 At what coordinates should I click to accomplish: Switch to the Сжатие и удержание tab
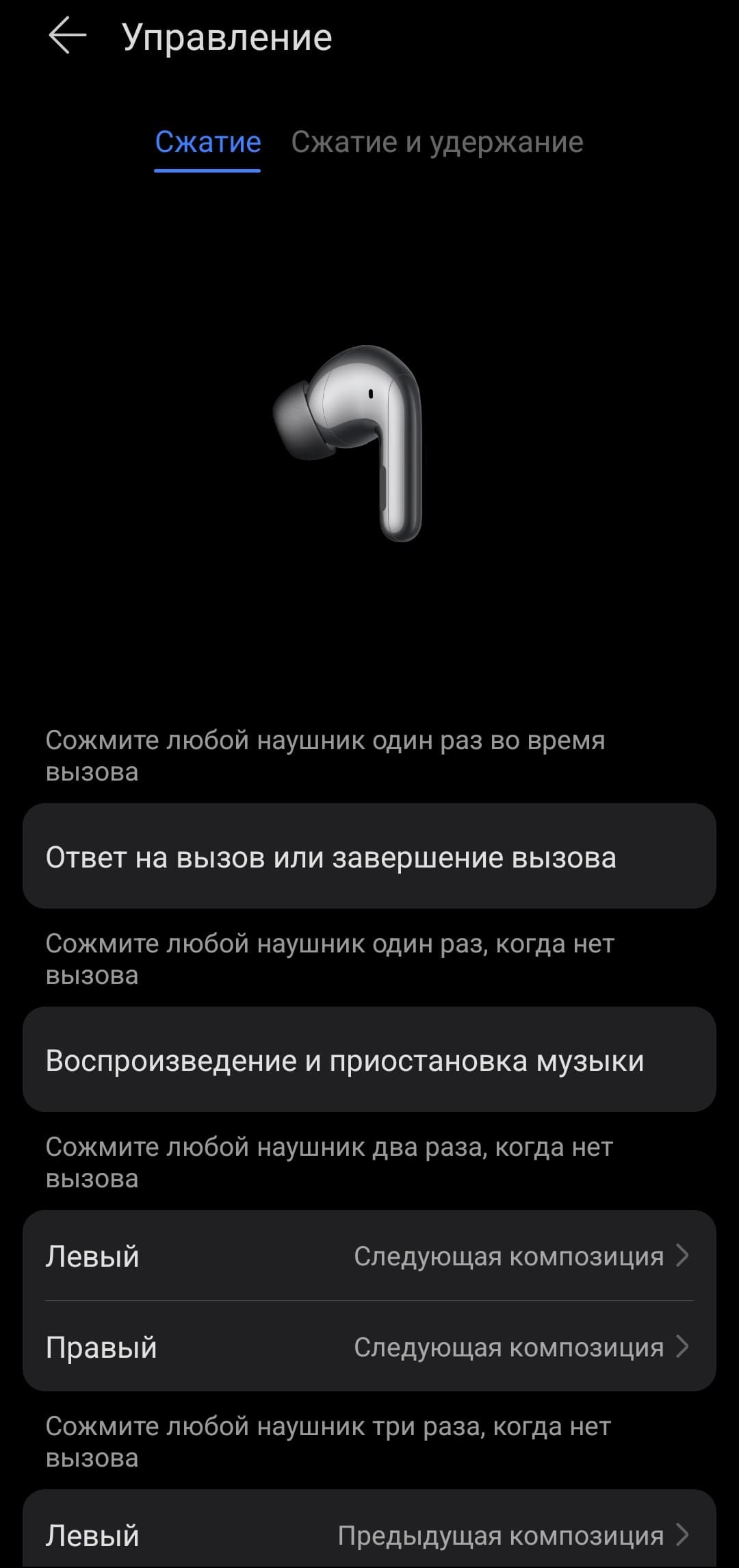pyautogui.click(x=437, y=142)
